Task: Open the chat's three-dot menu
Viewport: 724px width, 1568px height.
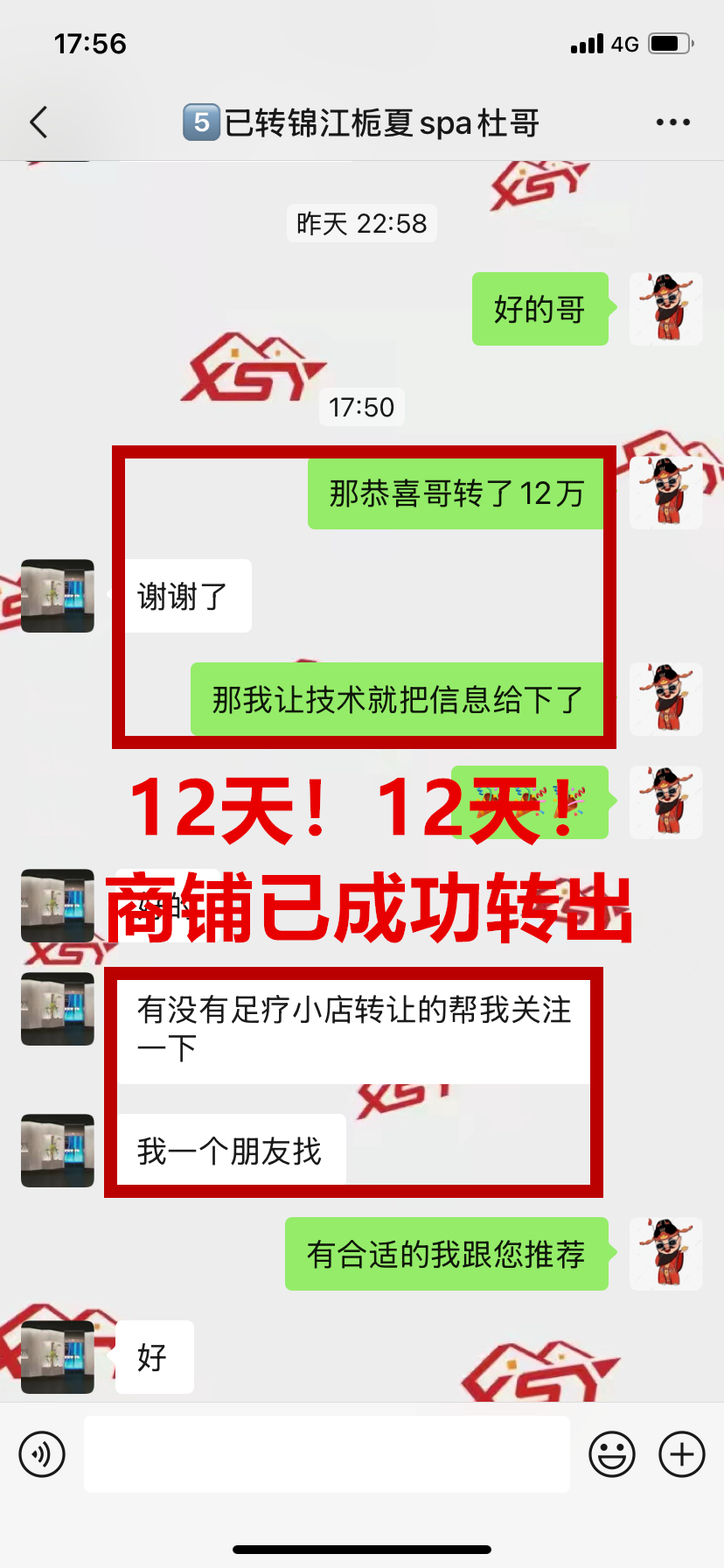Action: click(x=672, y=122)
